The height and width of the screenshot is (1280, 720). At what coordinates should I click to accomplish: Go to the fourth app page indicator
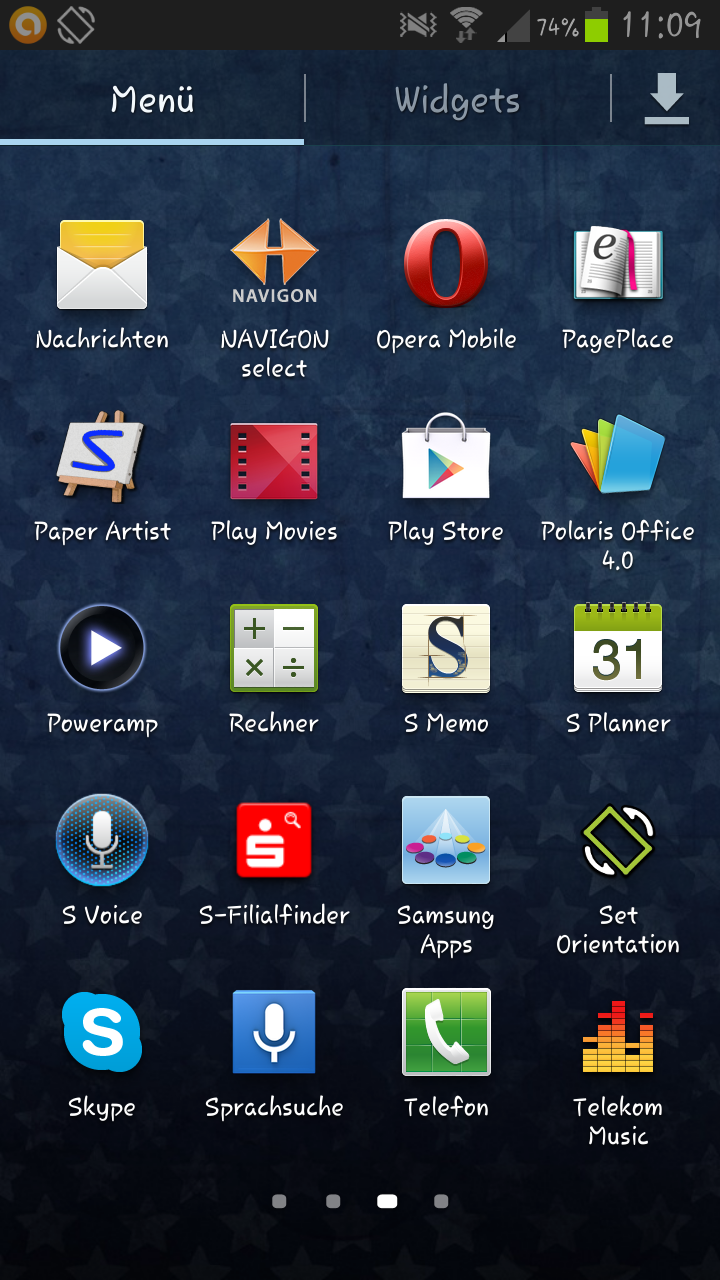(441, 1201)
